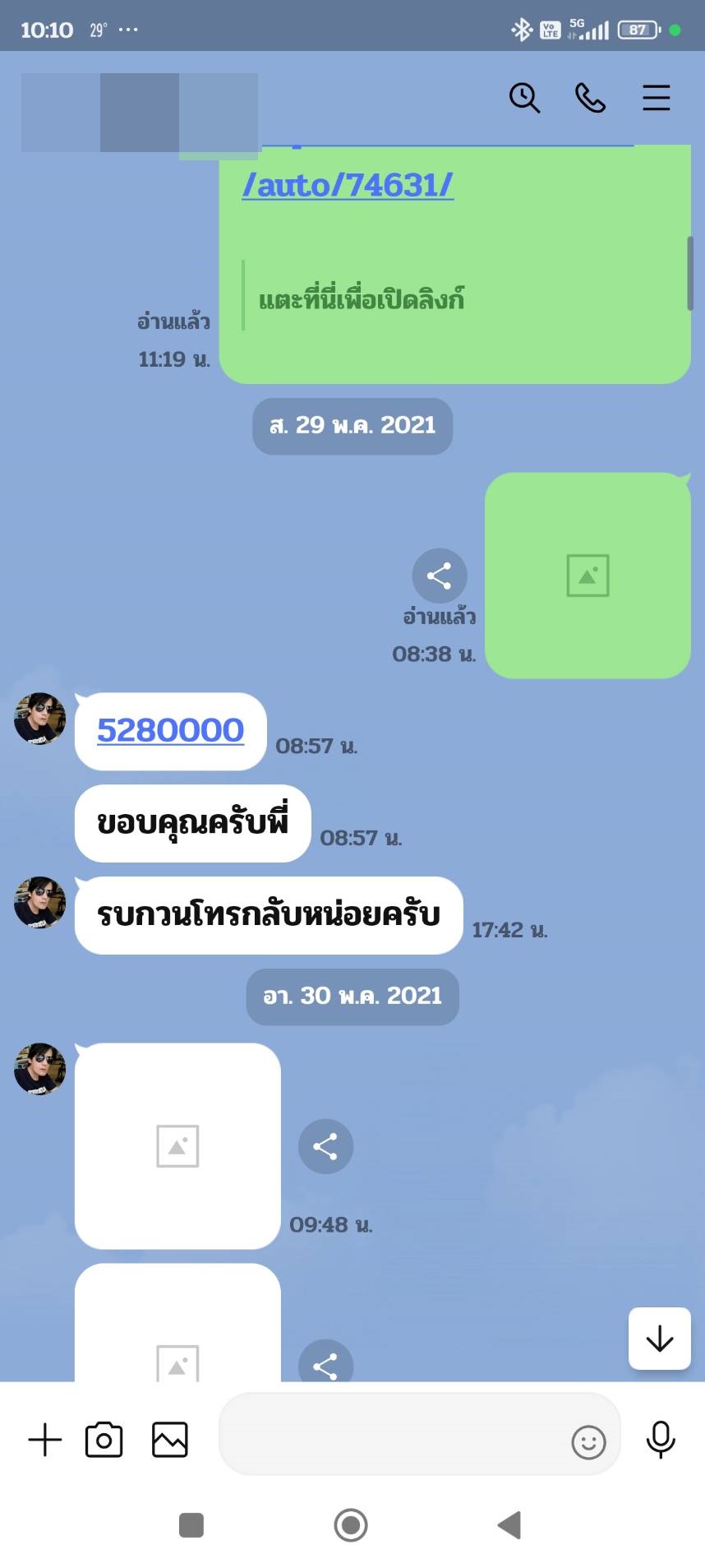Start a voice call
The width and height of the screenshot is (705, 1568).
tap(590, 98)
